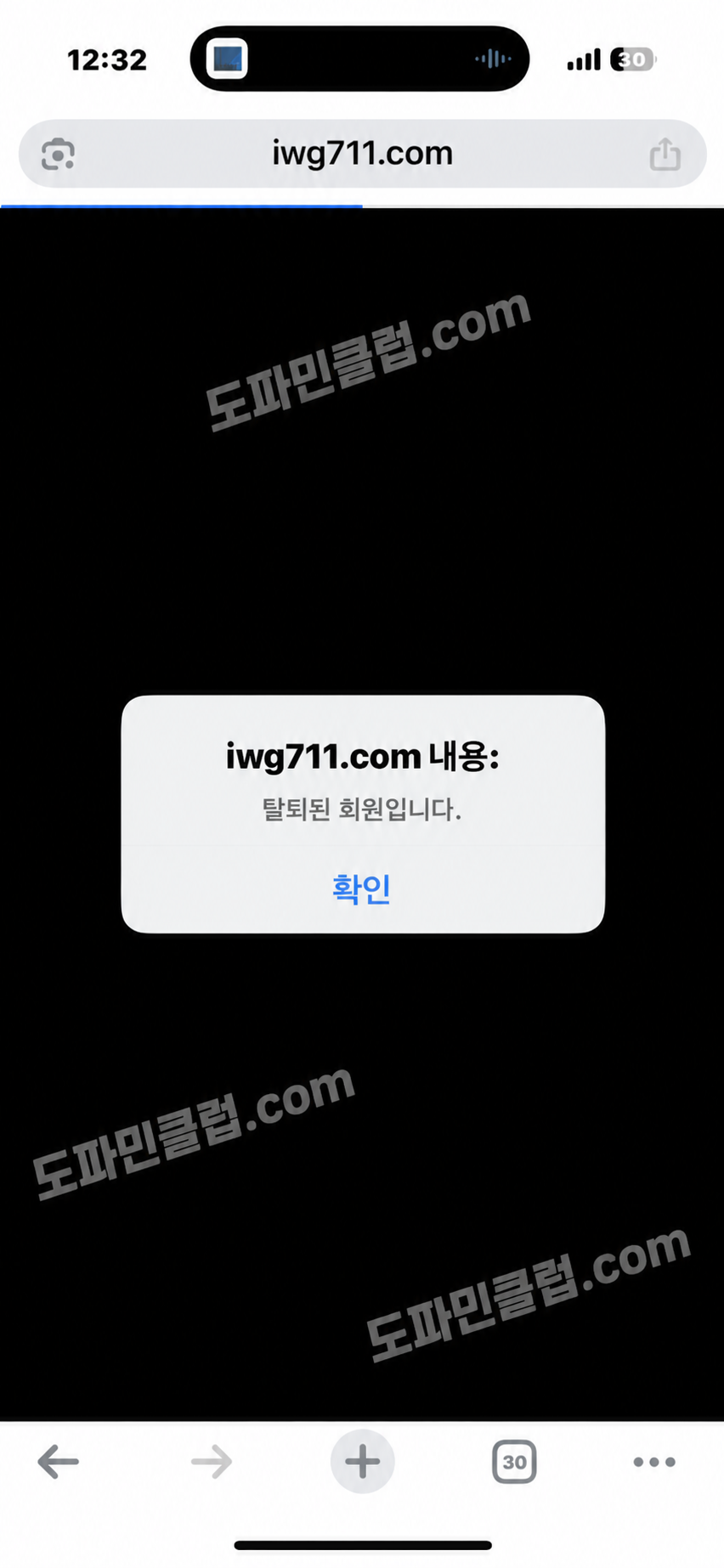Open a new tab with plus

(x=362, y=1462)
